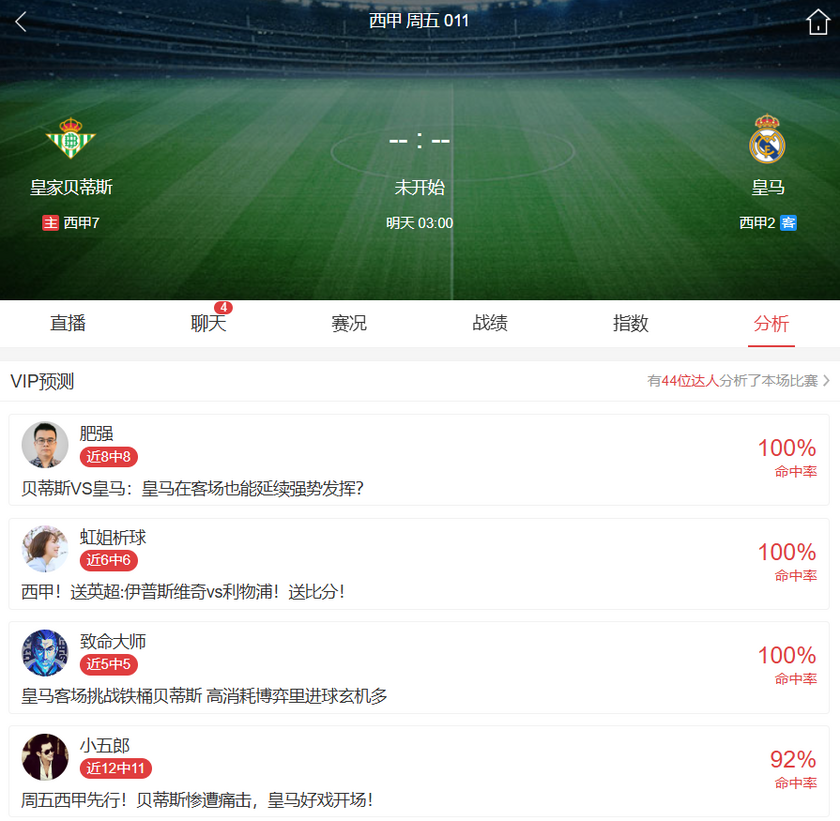Open the 聊天 tab
This screenshot has width=840, height=821.
208,323
